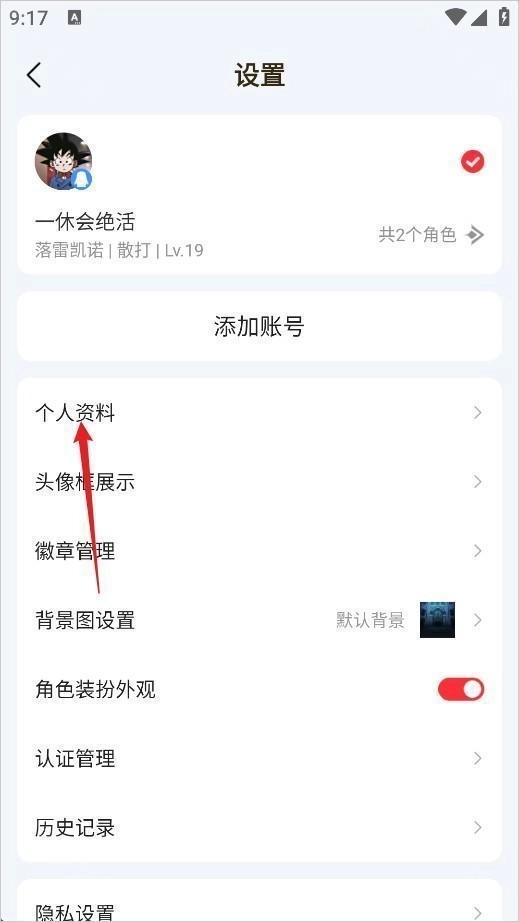Tap the 添加账号 button
This screenshot has height=922, width=519.
click(259, 326)
